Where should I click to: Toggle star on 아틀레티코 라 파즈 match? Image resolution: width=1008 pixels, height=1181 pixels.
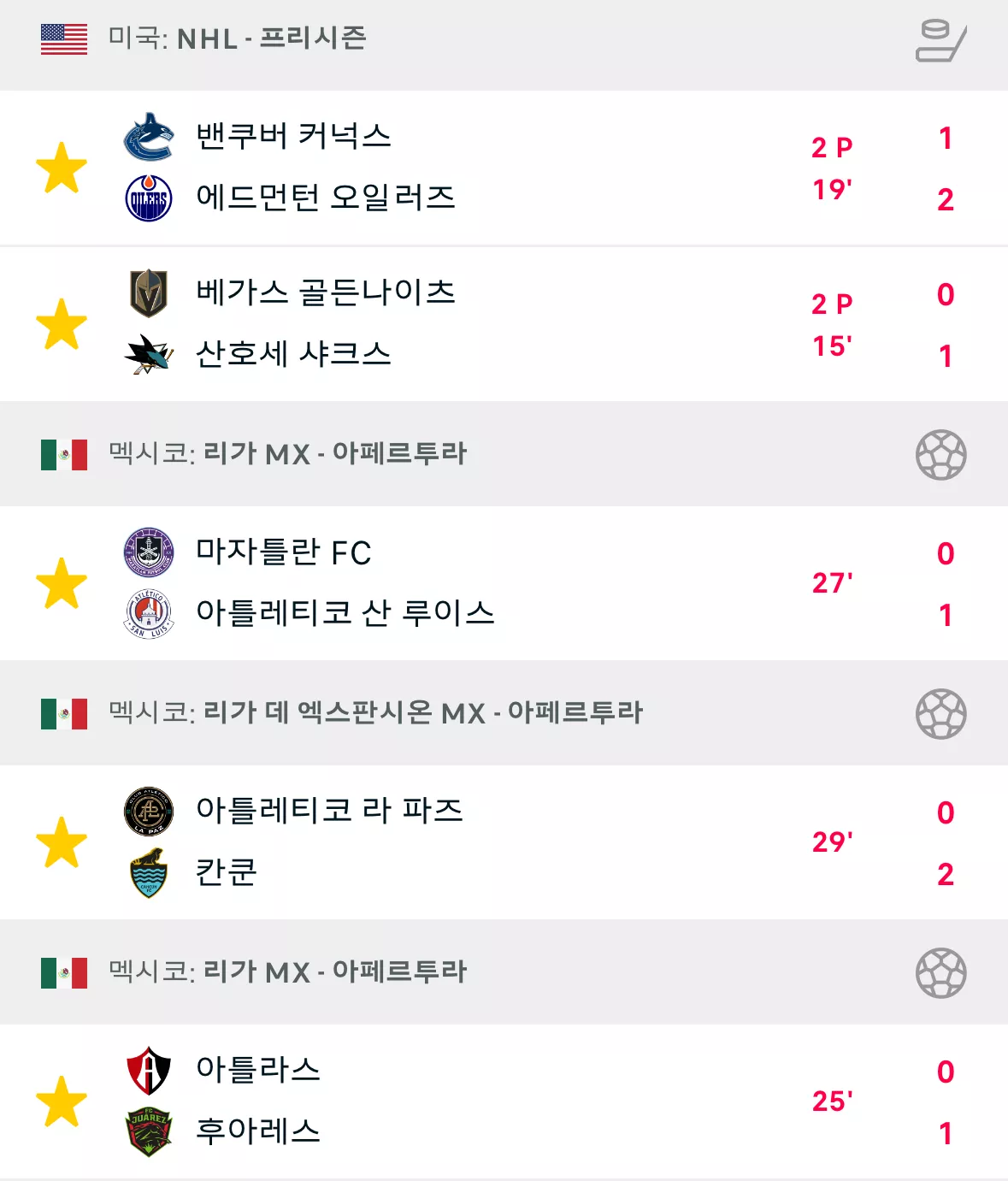click(x=62, y=842)
